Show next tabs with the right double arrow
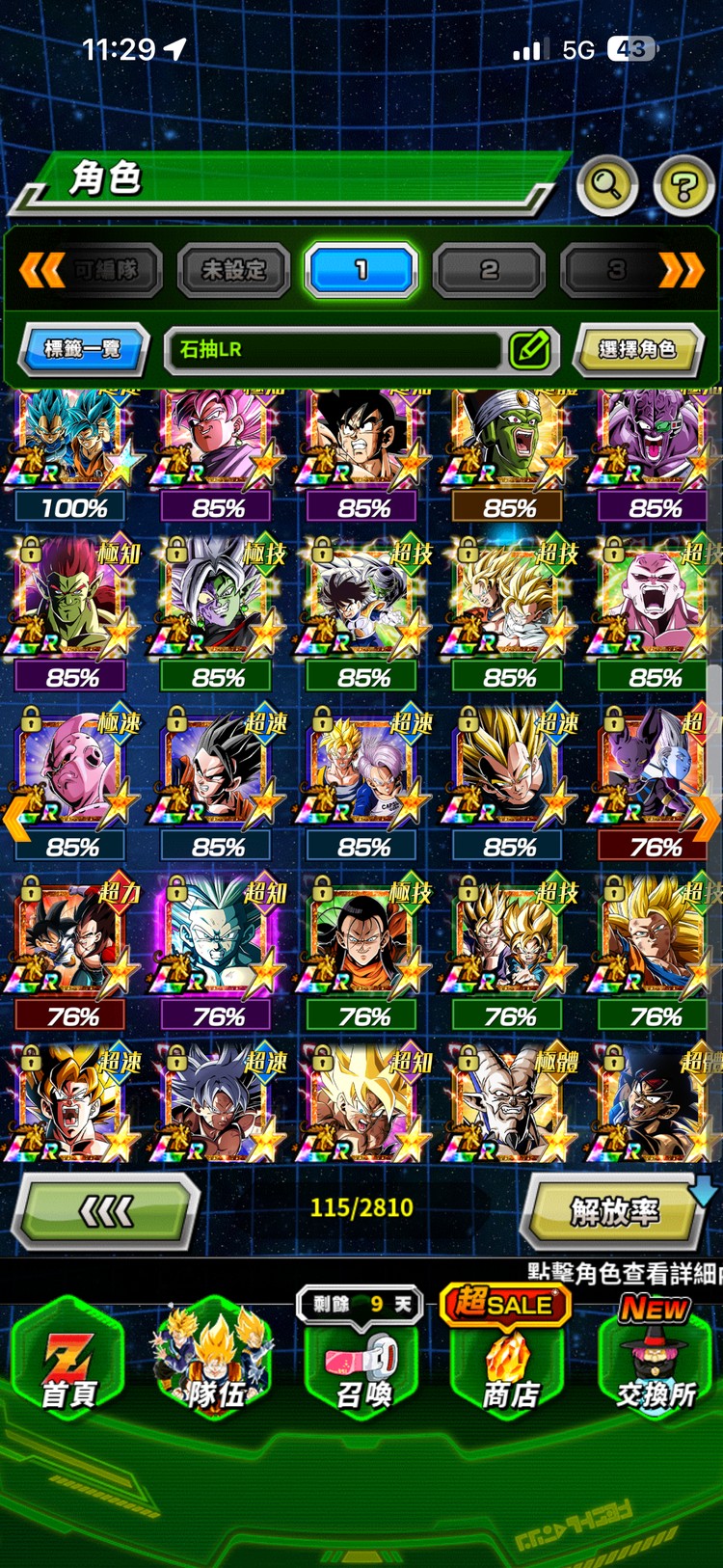This screenshot has height=1568, width=723. (x=682, y=271)
